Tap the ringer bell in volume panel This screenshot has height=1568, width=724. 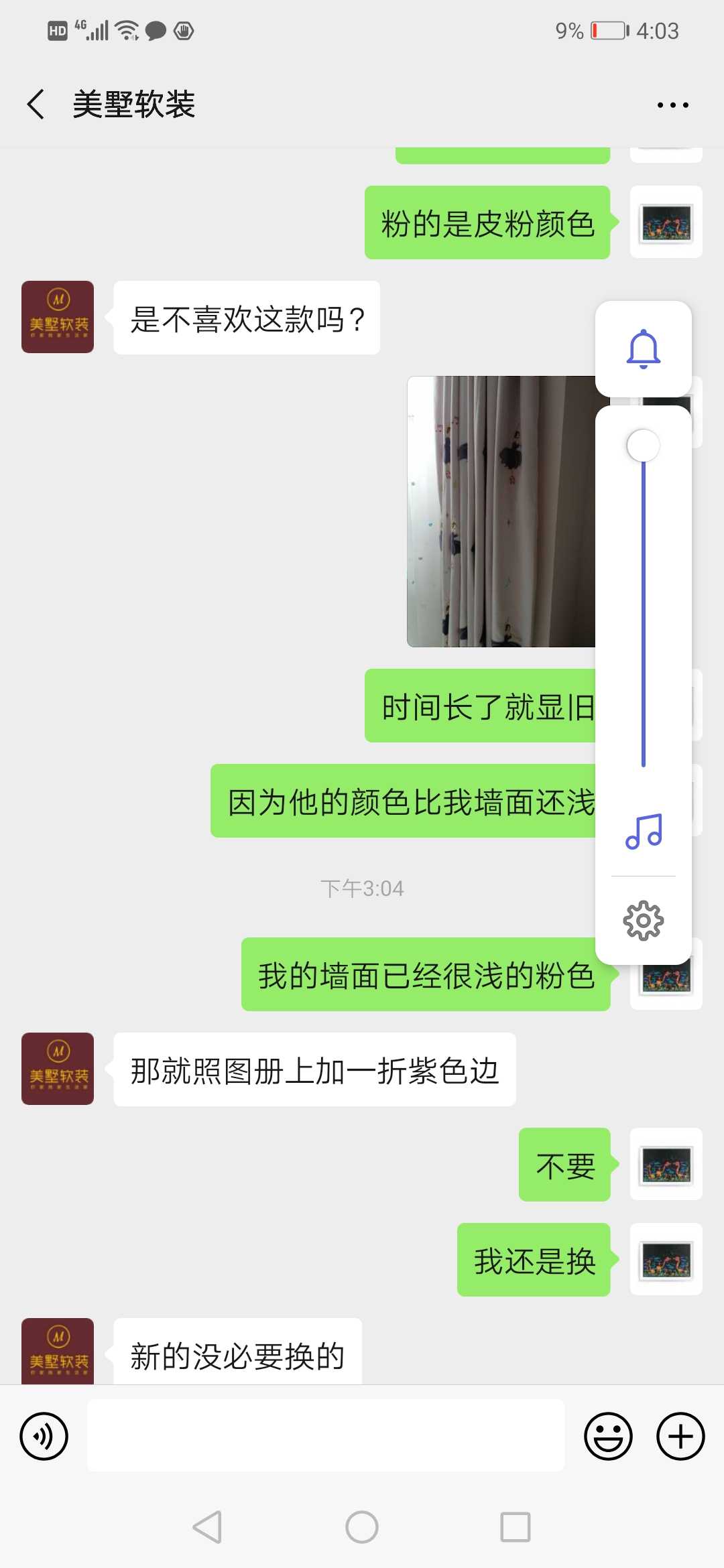643,349
